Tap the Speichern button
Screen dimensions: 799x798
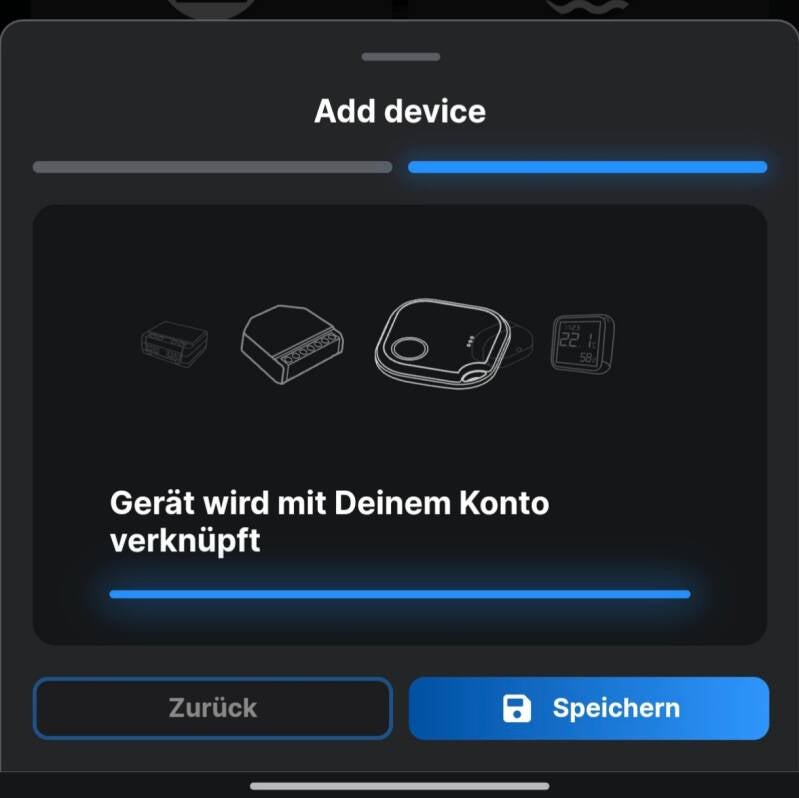point(588,708)
